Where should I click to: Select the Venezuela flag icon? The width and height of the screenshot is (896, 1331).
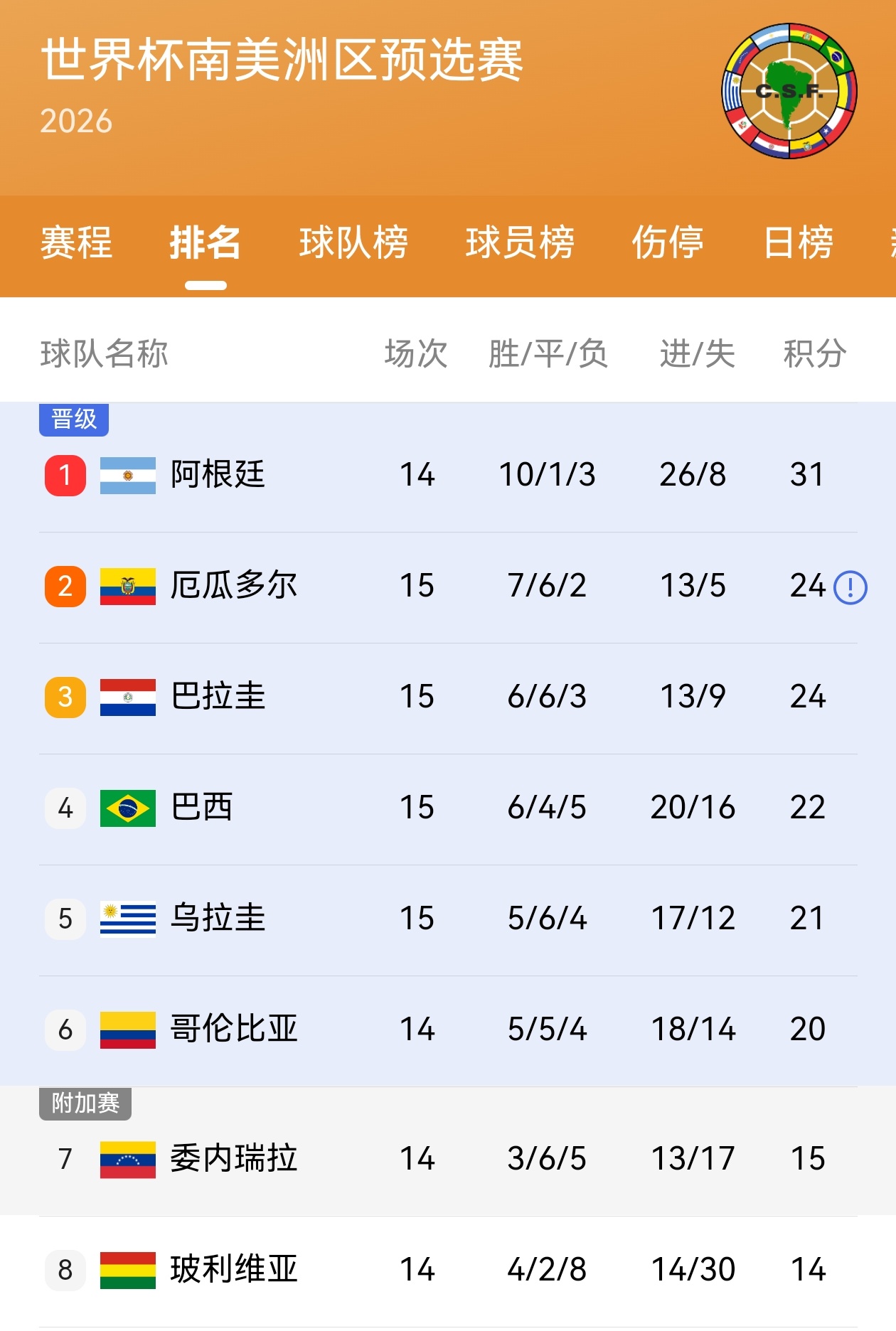click(x=127, y=1158)
